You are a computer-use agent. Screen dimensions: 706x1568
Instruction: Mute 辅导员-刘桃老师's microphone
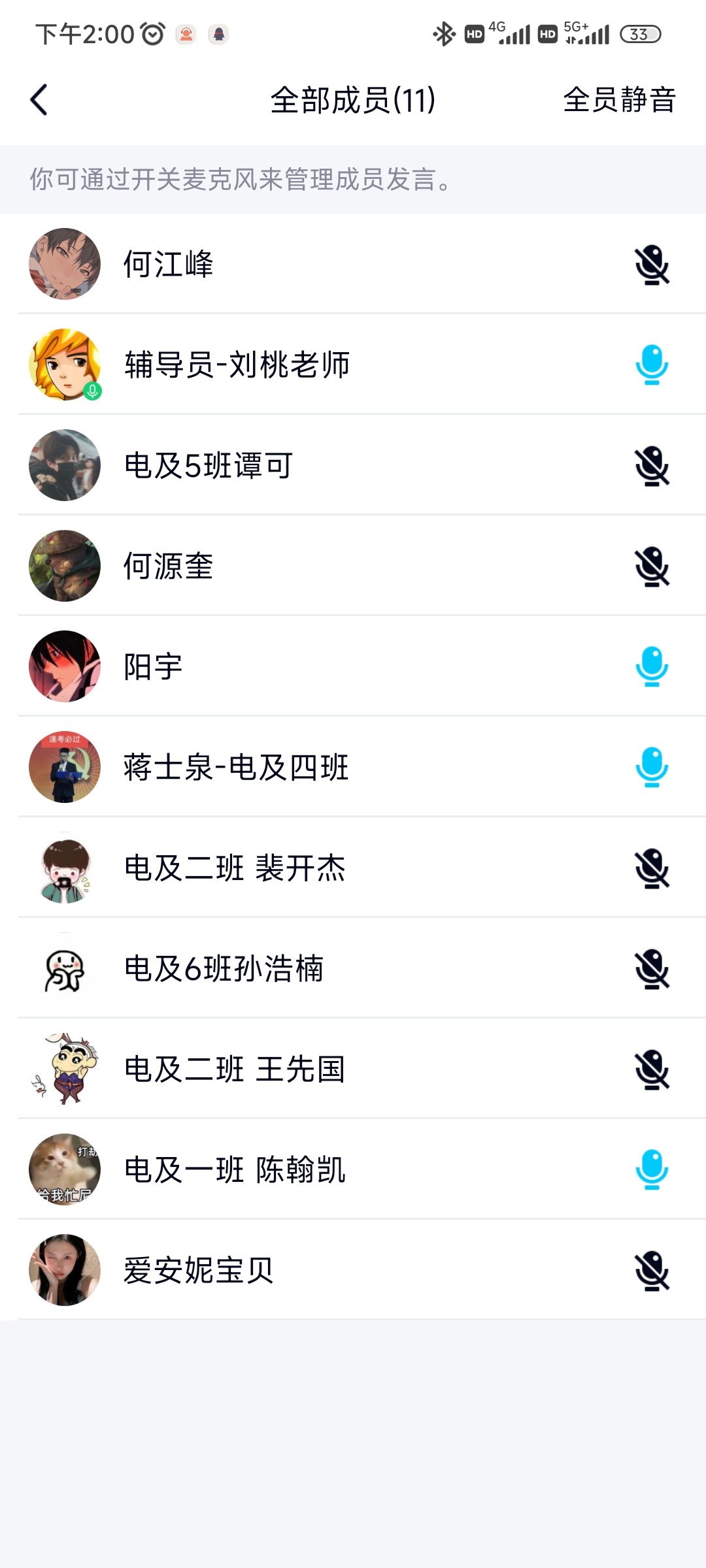point(652,365)
